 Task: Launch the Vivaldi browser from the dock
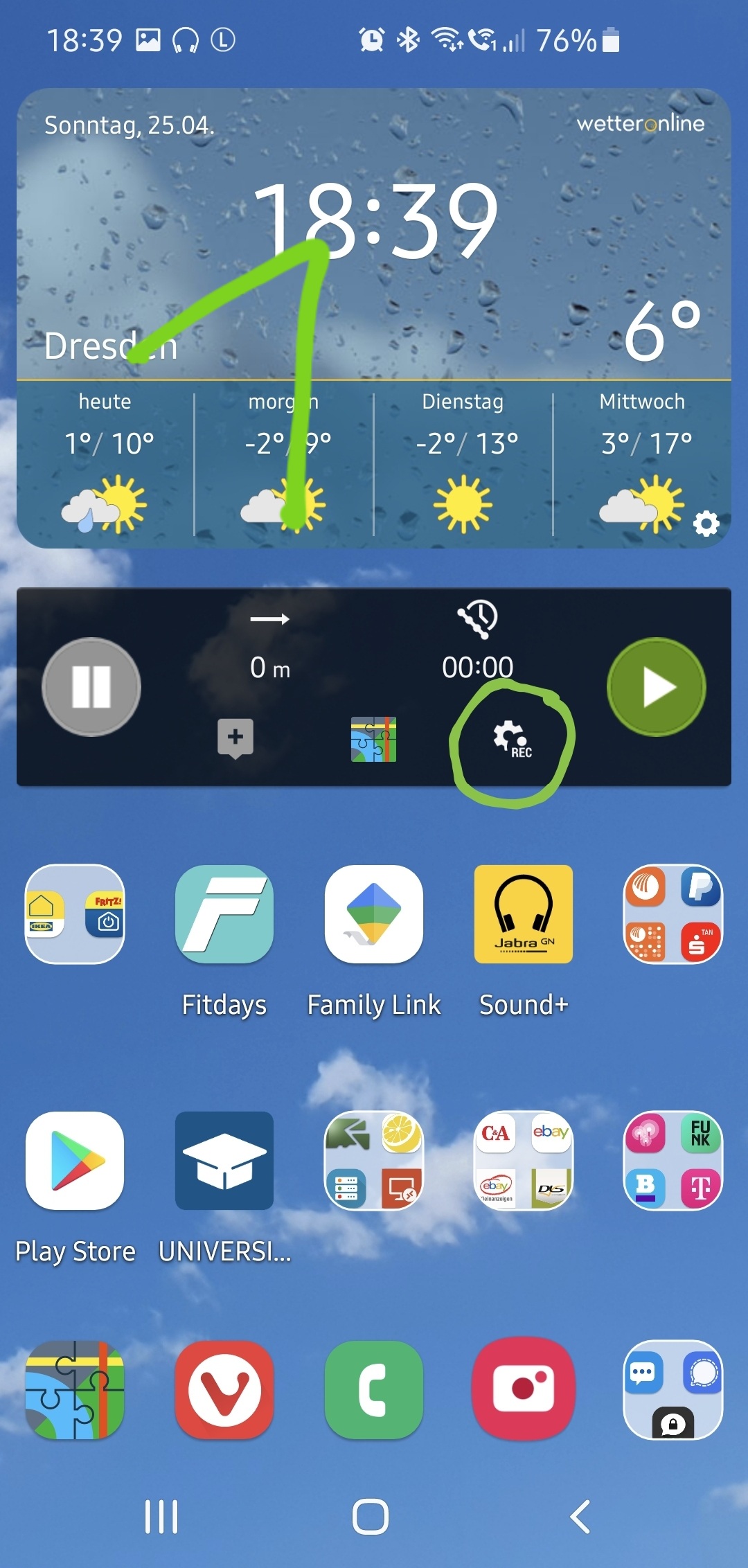pyautogui.click(x=224, y=1389)
